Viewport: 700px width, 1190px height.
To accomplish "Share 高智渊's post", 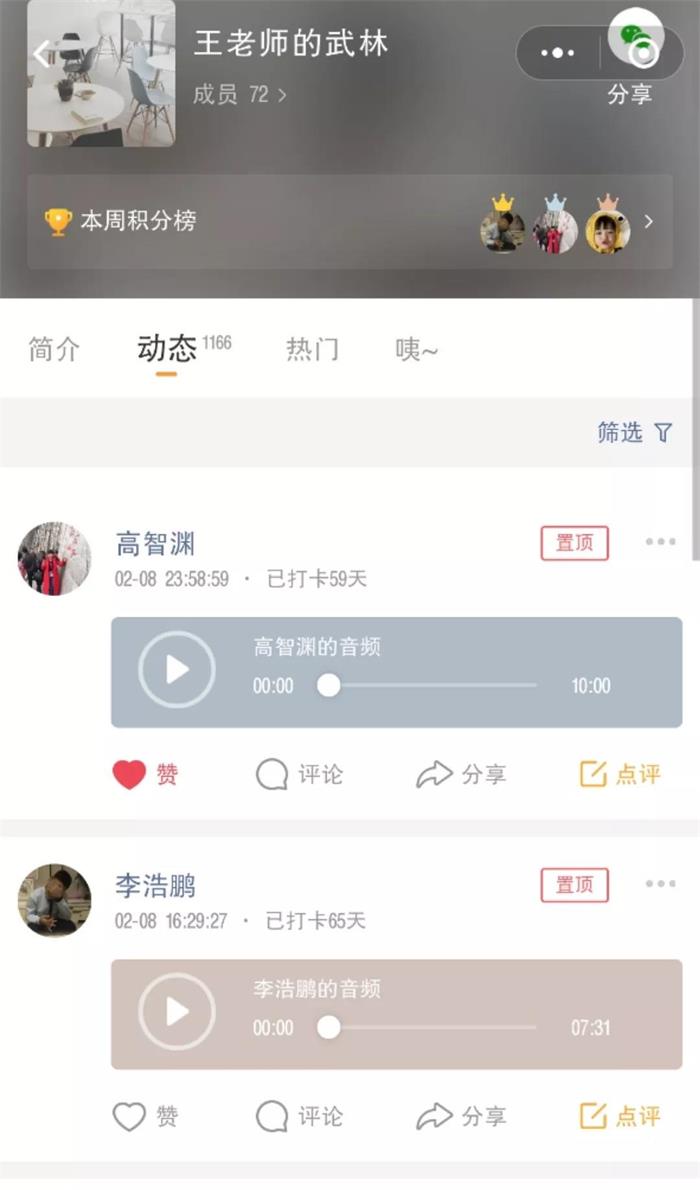I will [x=461, y=774].
